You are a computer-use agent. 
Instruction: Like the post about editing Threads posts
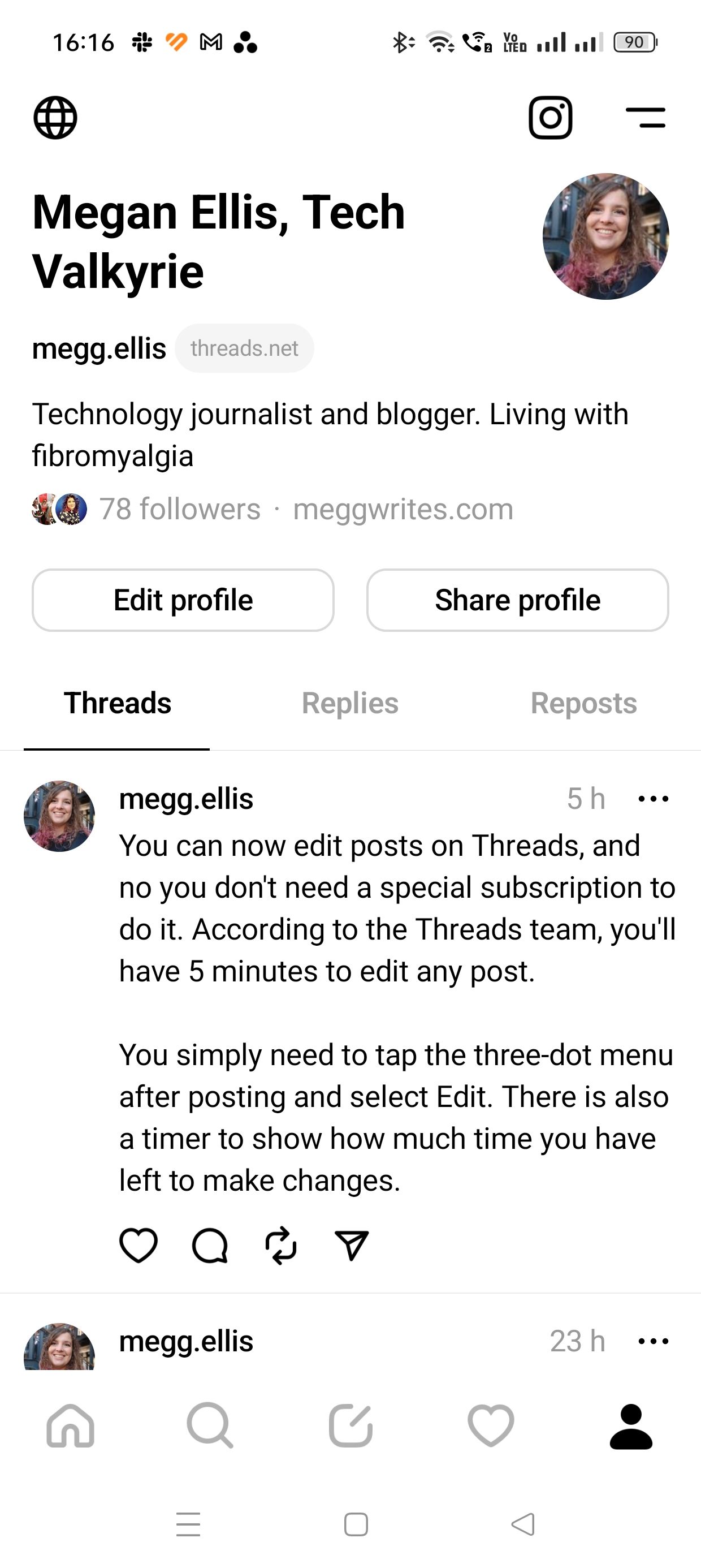[x=139, y=1246]
